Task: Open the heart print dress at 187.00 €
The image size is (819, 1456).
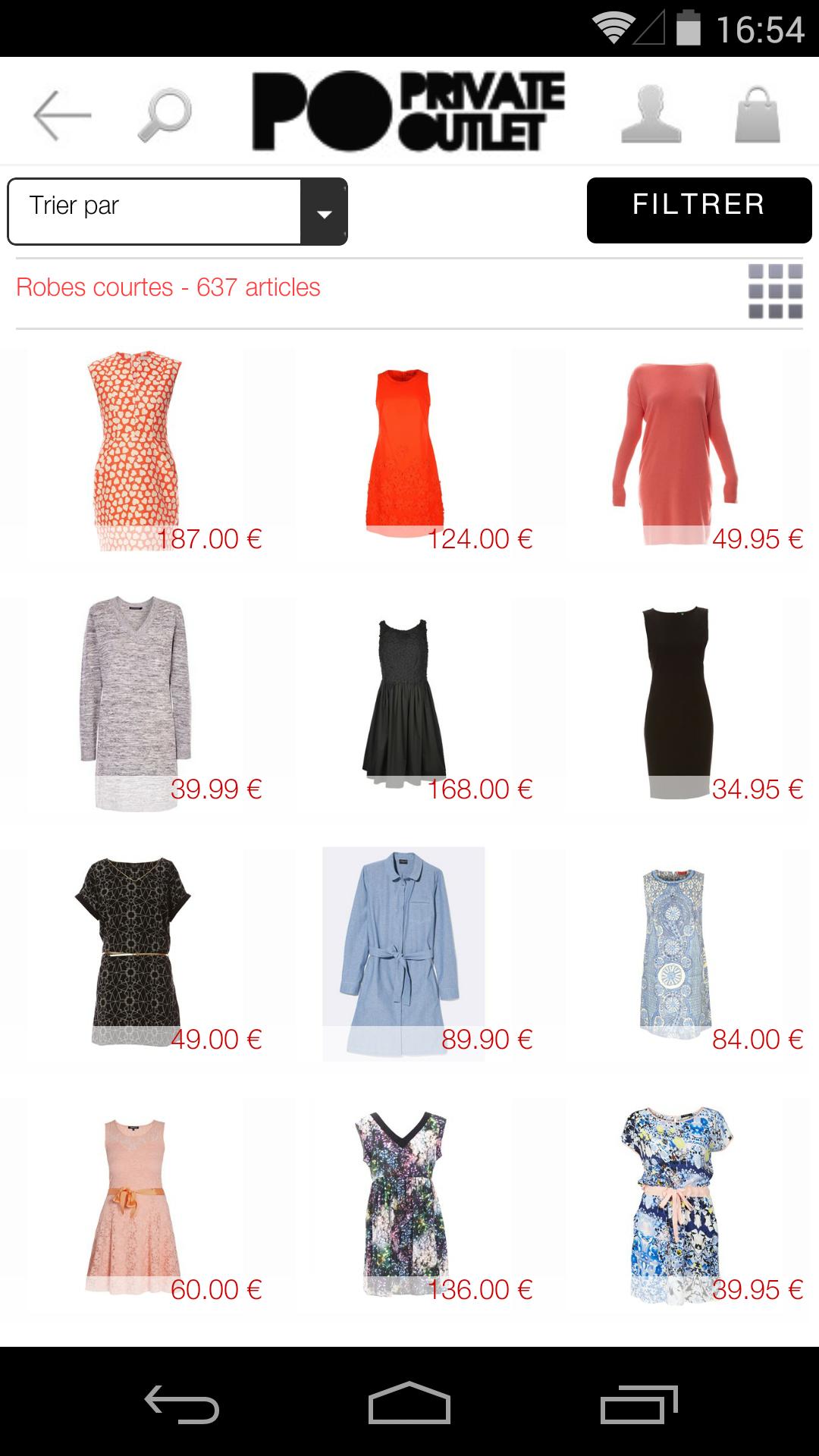Action: (x=135, y=449)
